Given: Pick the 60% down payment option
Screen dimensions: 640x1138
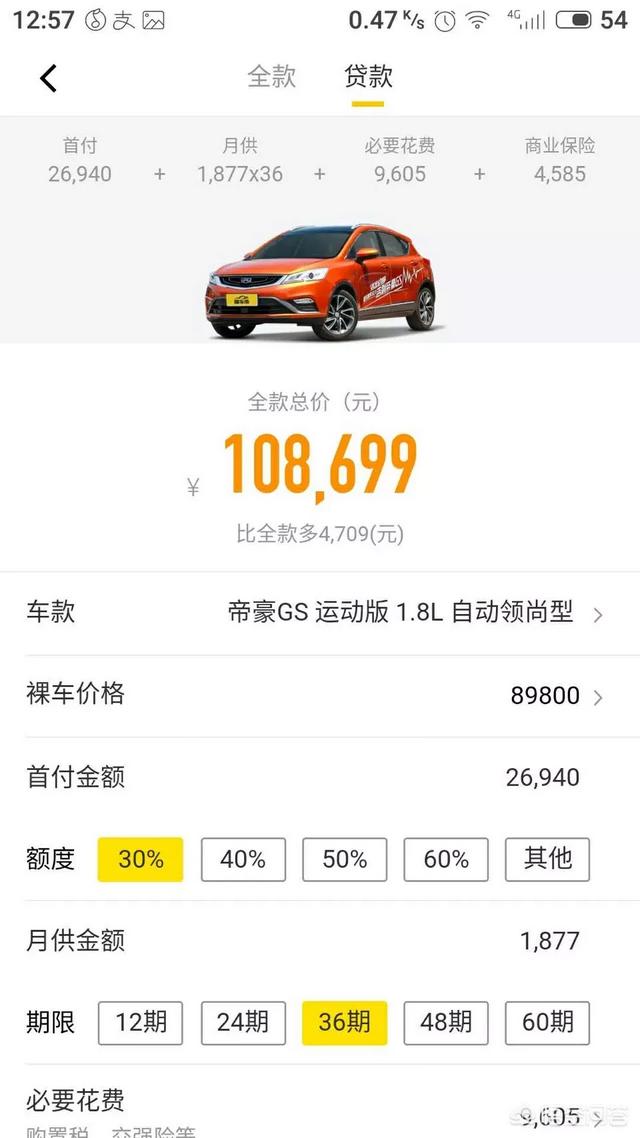Looking at the screenshot, I should 446,859.
